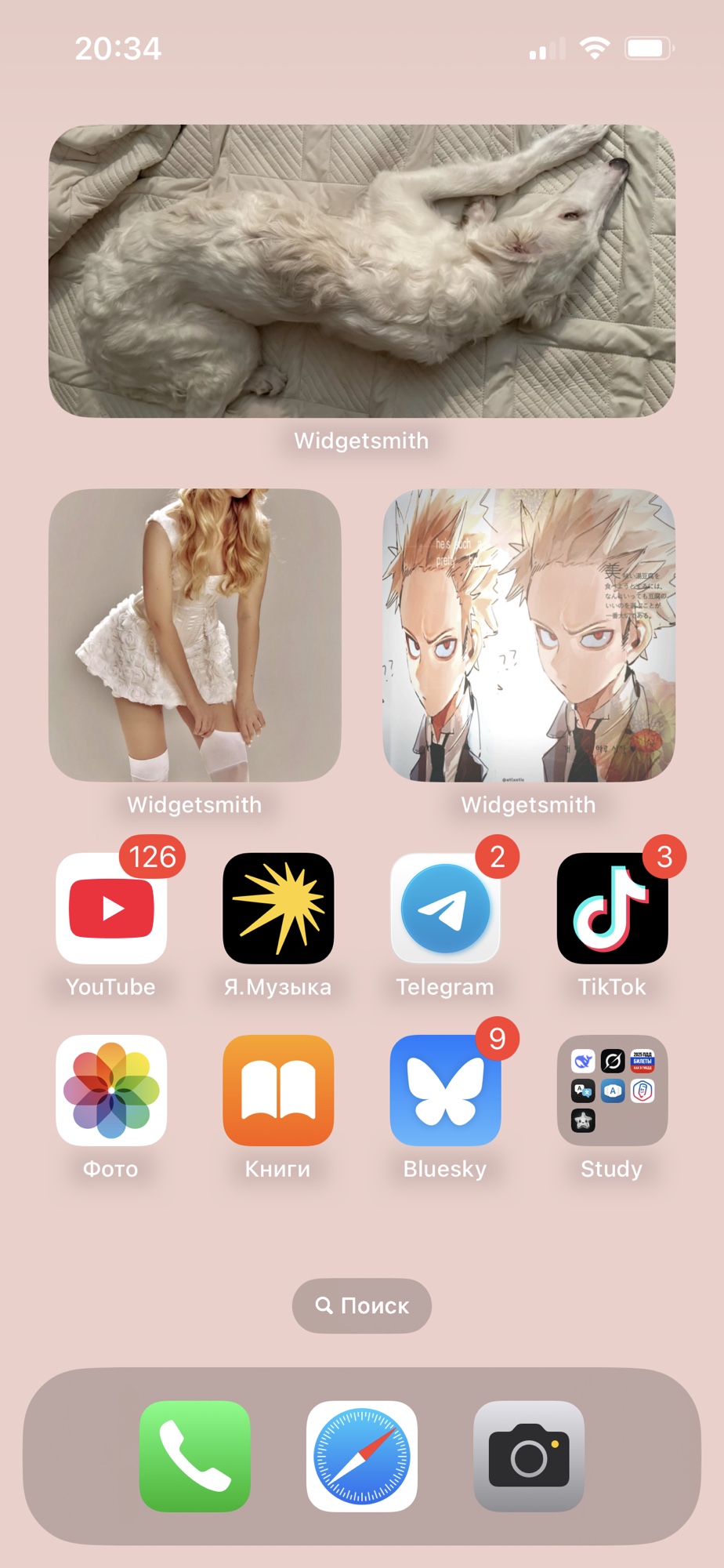724x1568 pixels.
Task: Launch Bluesky app
Action: tap(445, 1091)
